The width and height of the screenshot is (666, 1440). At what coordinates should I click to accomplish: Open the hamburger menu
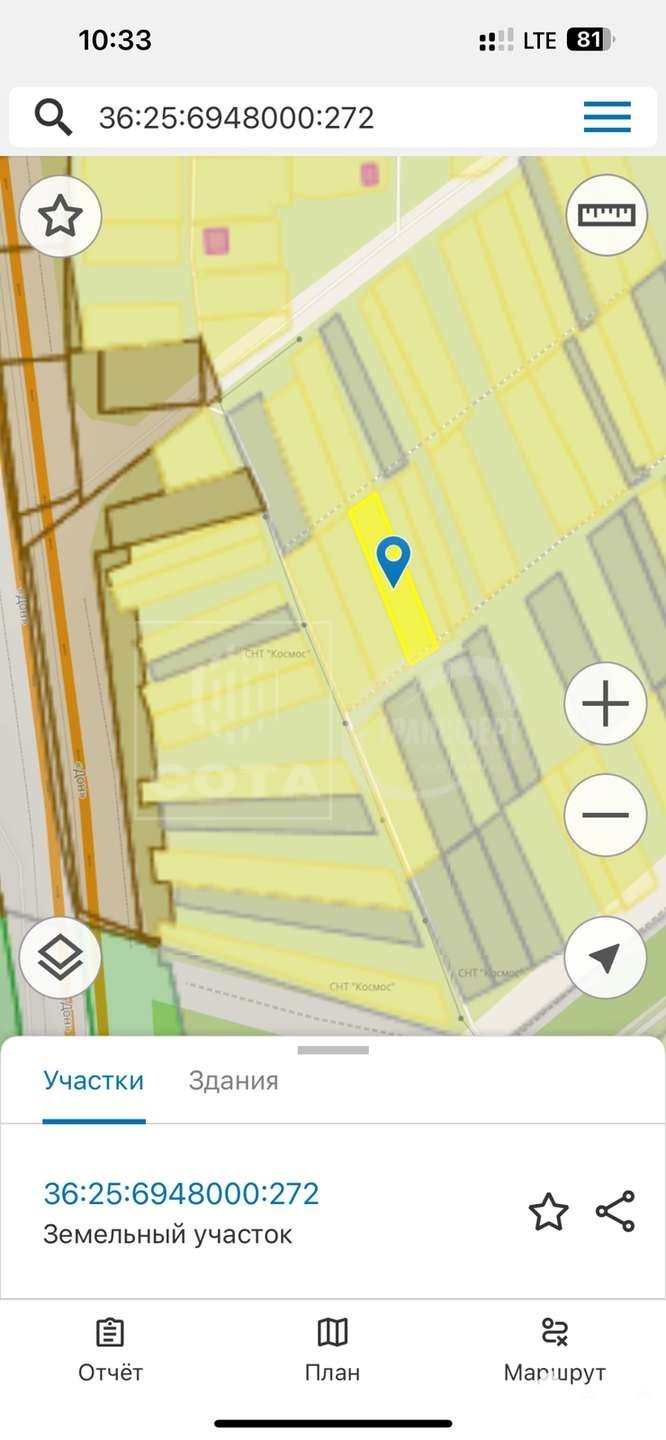tap(607, 118)
